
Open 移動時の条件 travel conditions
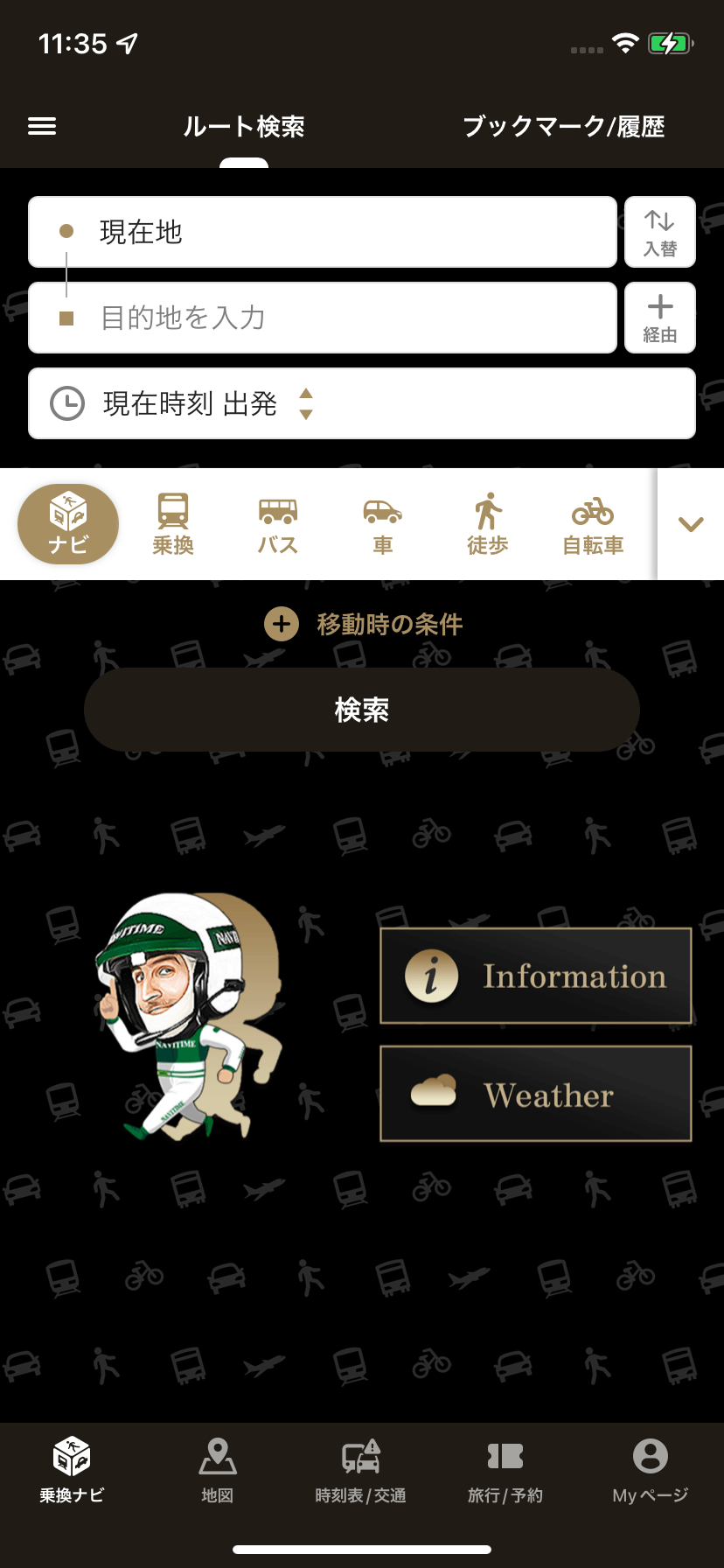pos(363,625)
